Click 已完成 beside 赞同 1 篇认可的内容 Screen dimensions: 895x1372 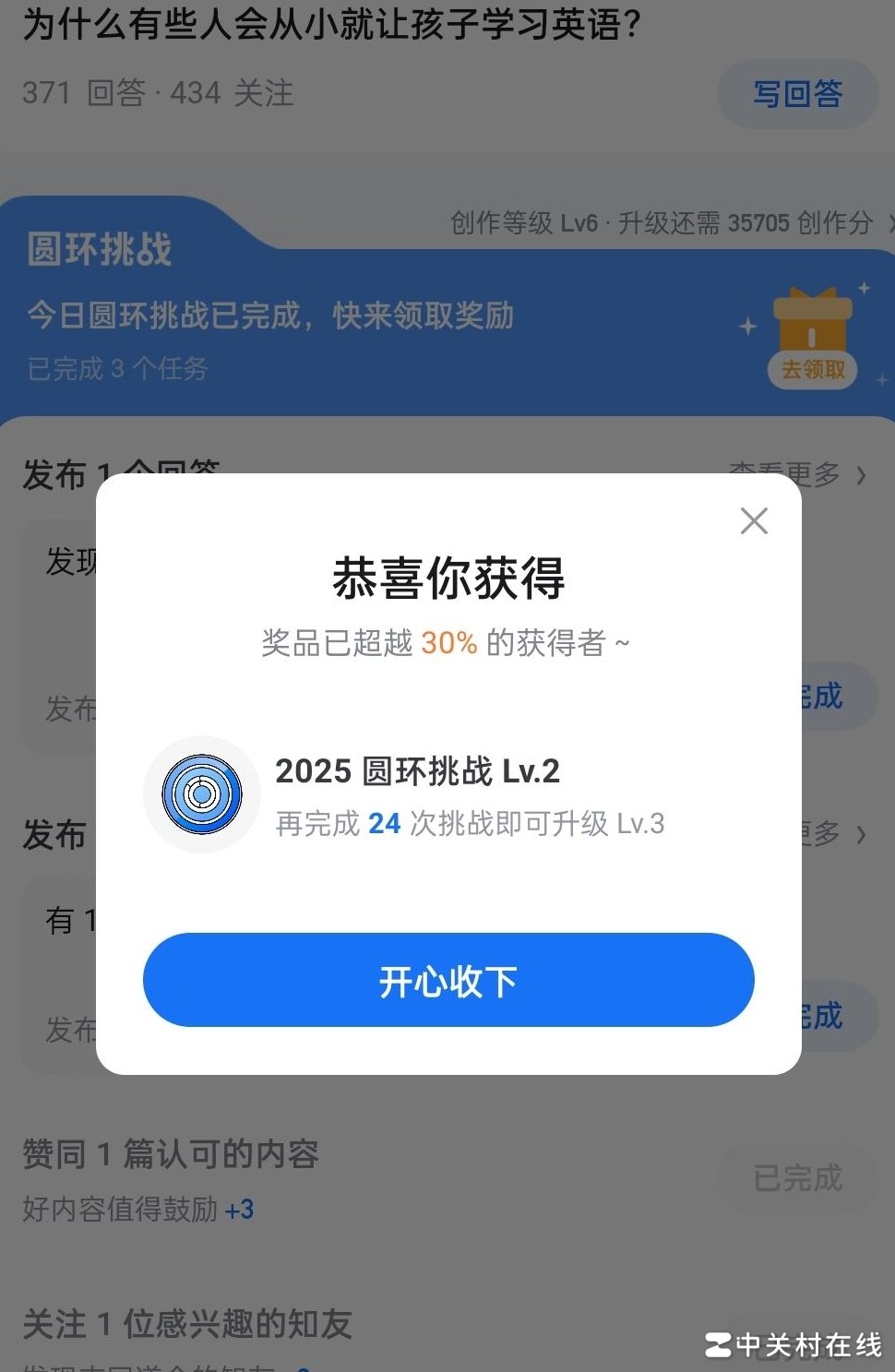click(797, 1177)
